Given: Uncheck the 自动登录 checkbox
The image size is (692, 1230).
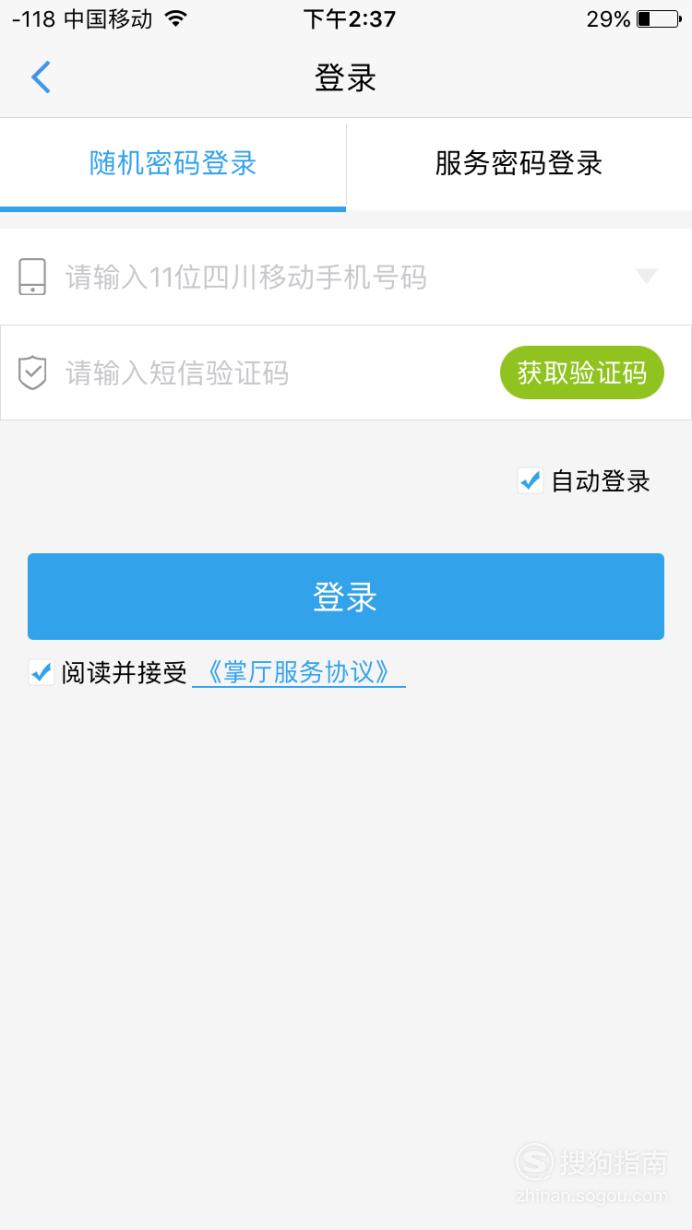Looking at the screenshot, I should [530, 481].
